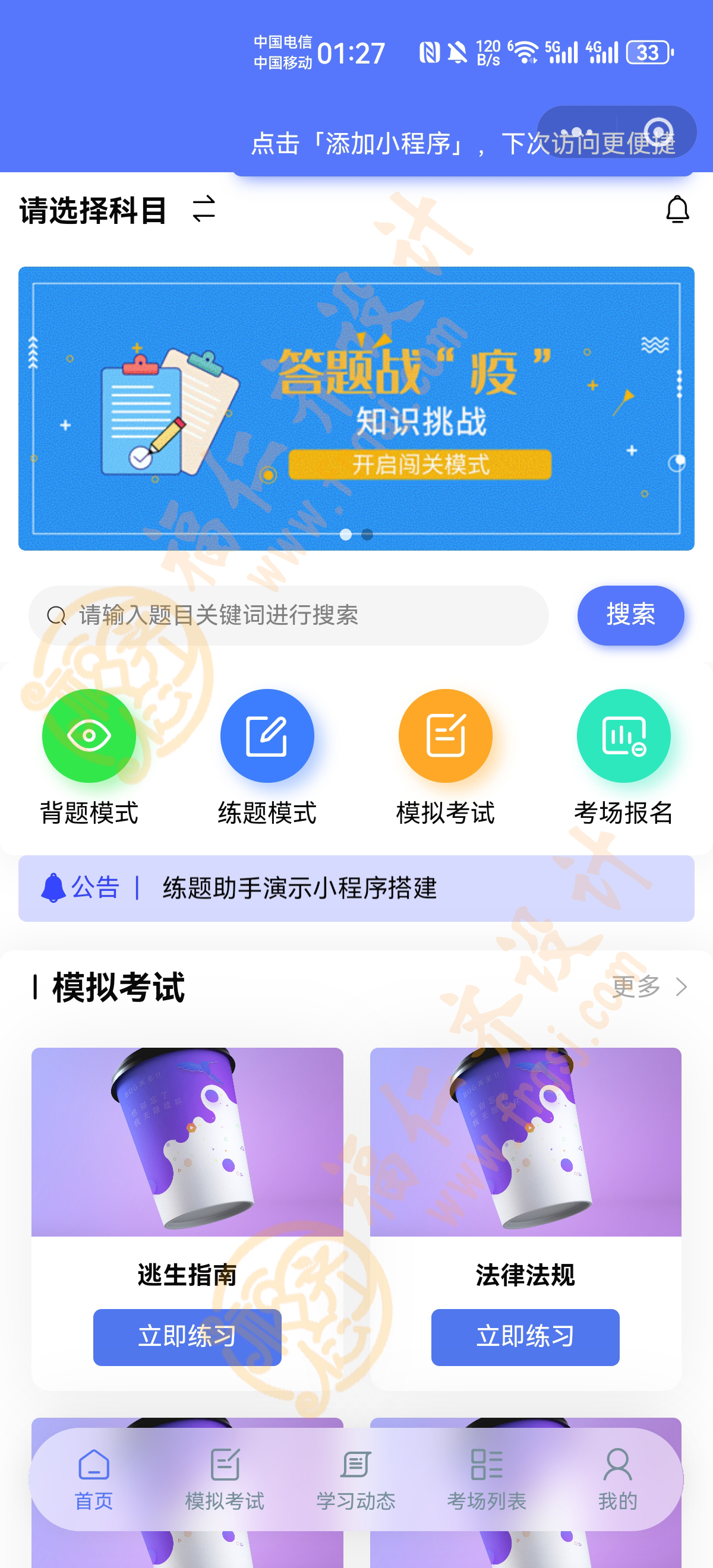Image resolution: width=713 pixels, height=1568 pixels.
Task: Tap 立即练习 under 法律法规
Action: 525,1337
